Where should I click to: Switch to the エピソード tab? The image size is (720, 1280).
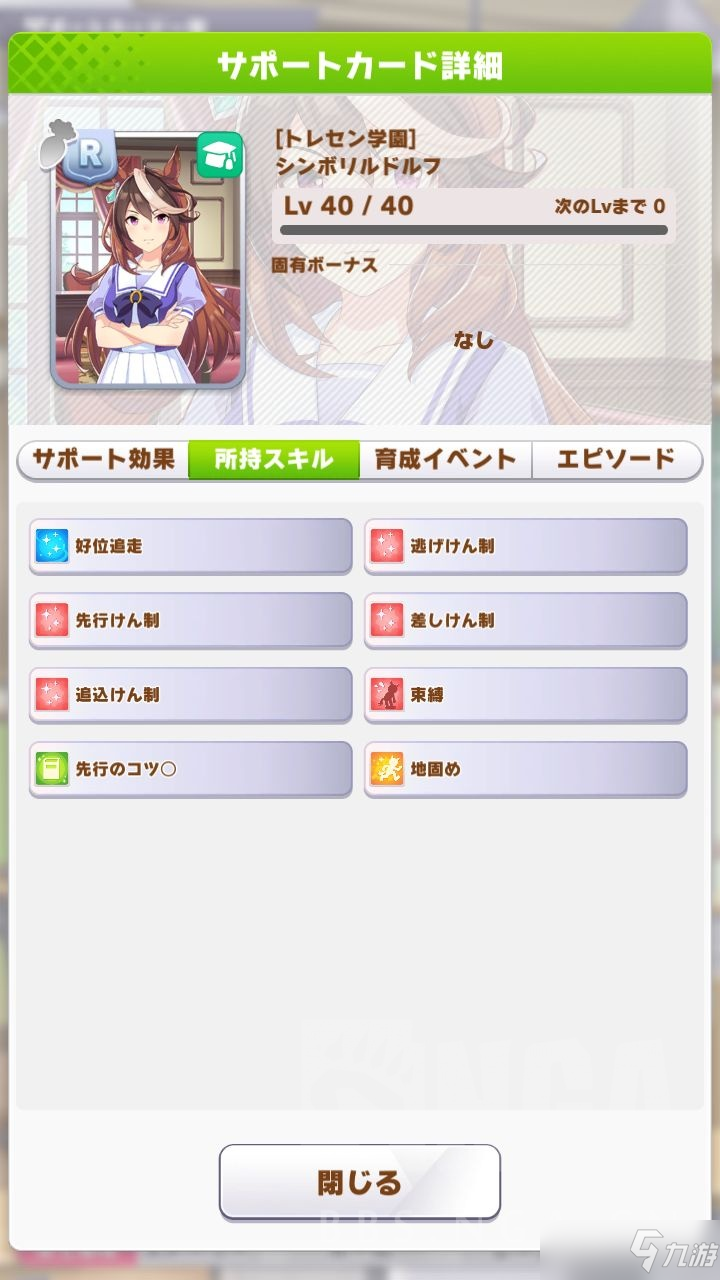point(616,459)
